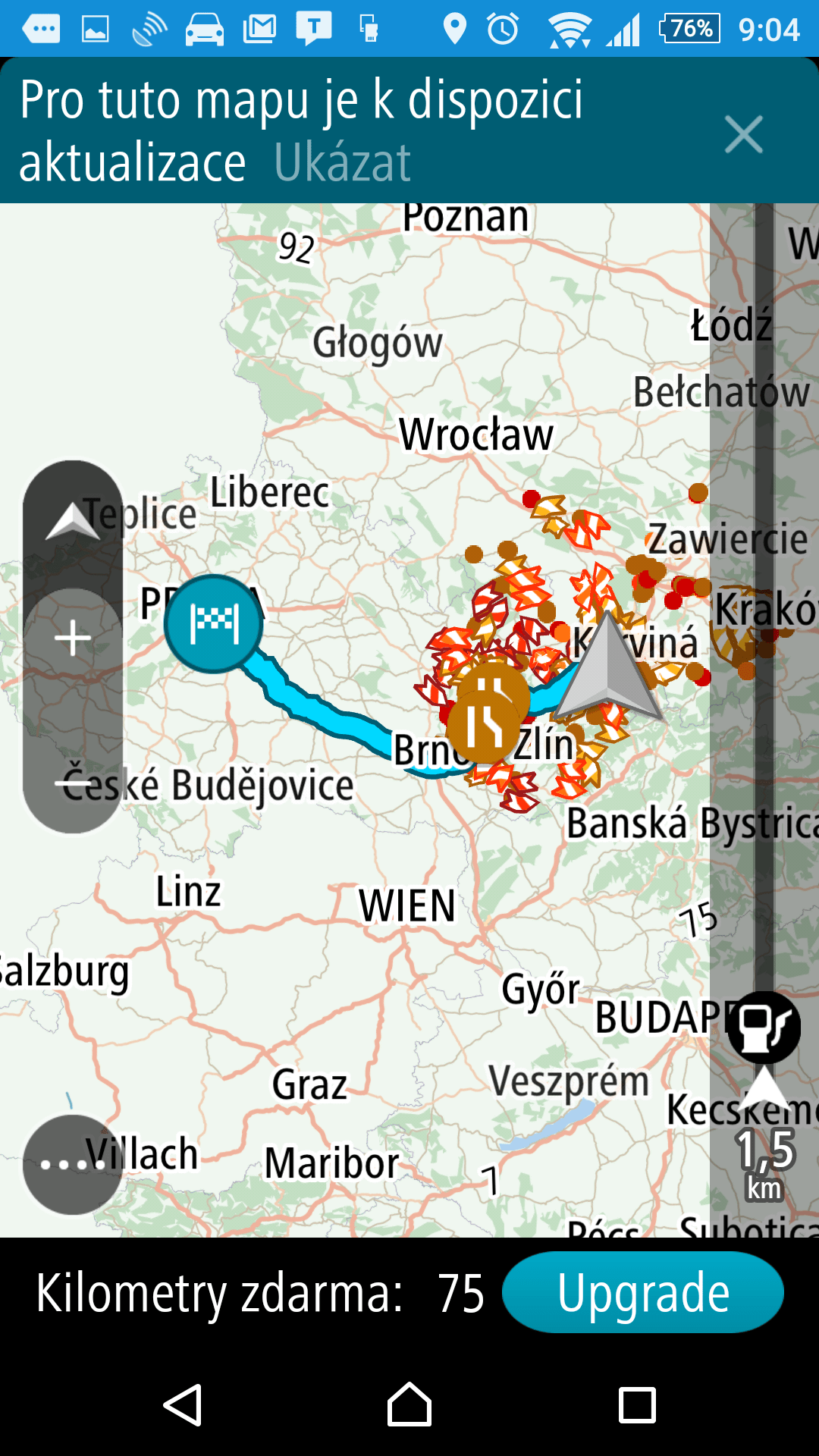The image size is (819, 1456).
Task: Select the checkered flag destination marker
Action: [214, 623]
